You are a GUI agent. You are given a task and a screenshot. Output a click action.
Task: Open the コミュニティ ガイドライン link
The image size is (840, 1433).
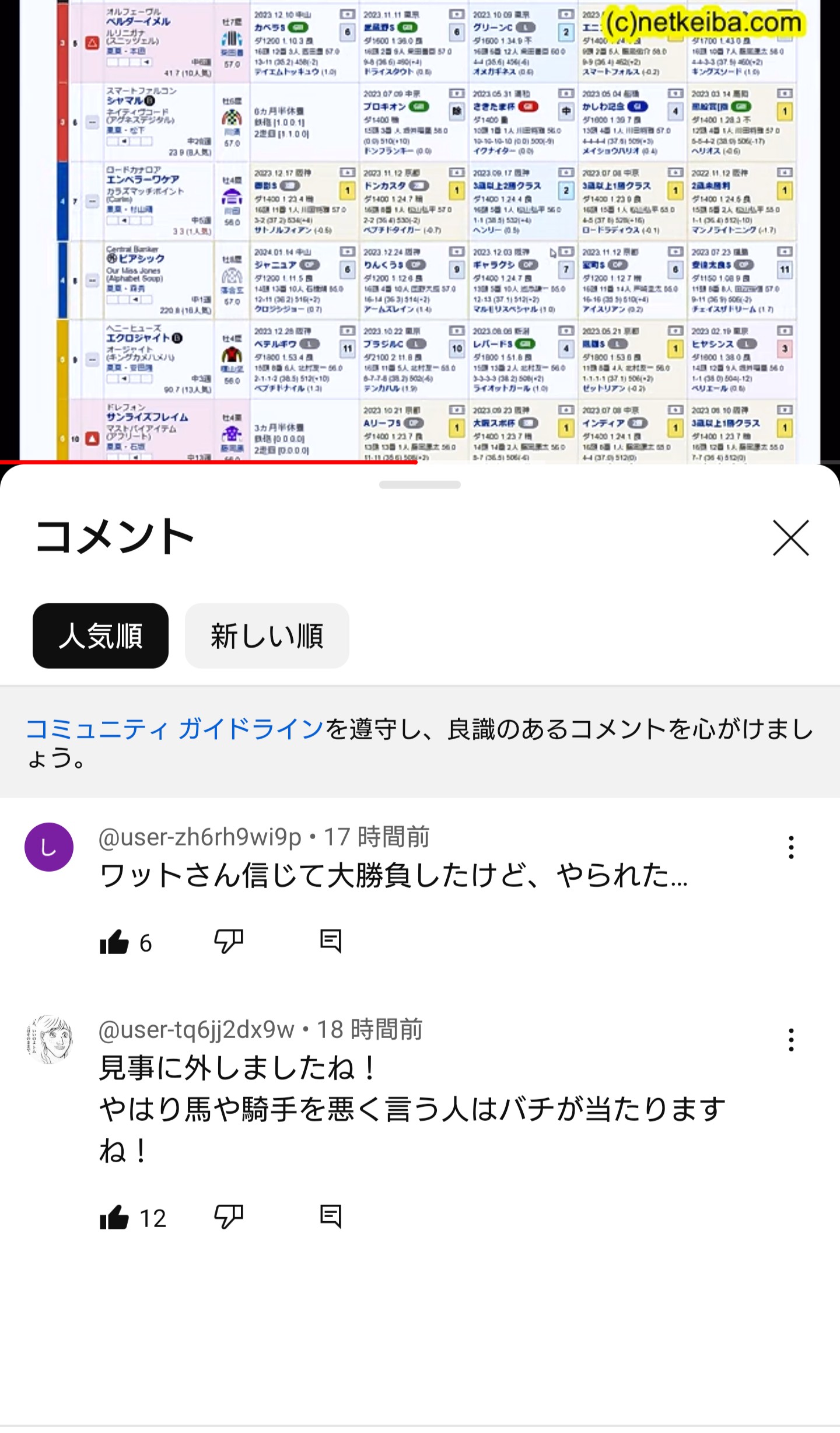tap(175, 729)
